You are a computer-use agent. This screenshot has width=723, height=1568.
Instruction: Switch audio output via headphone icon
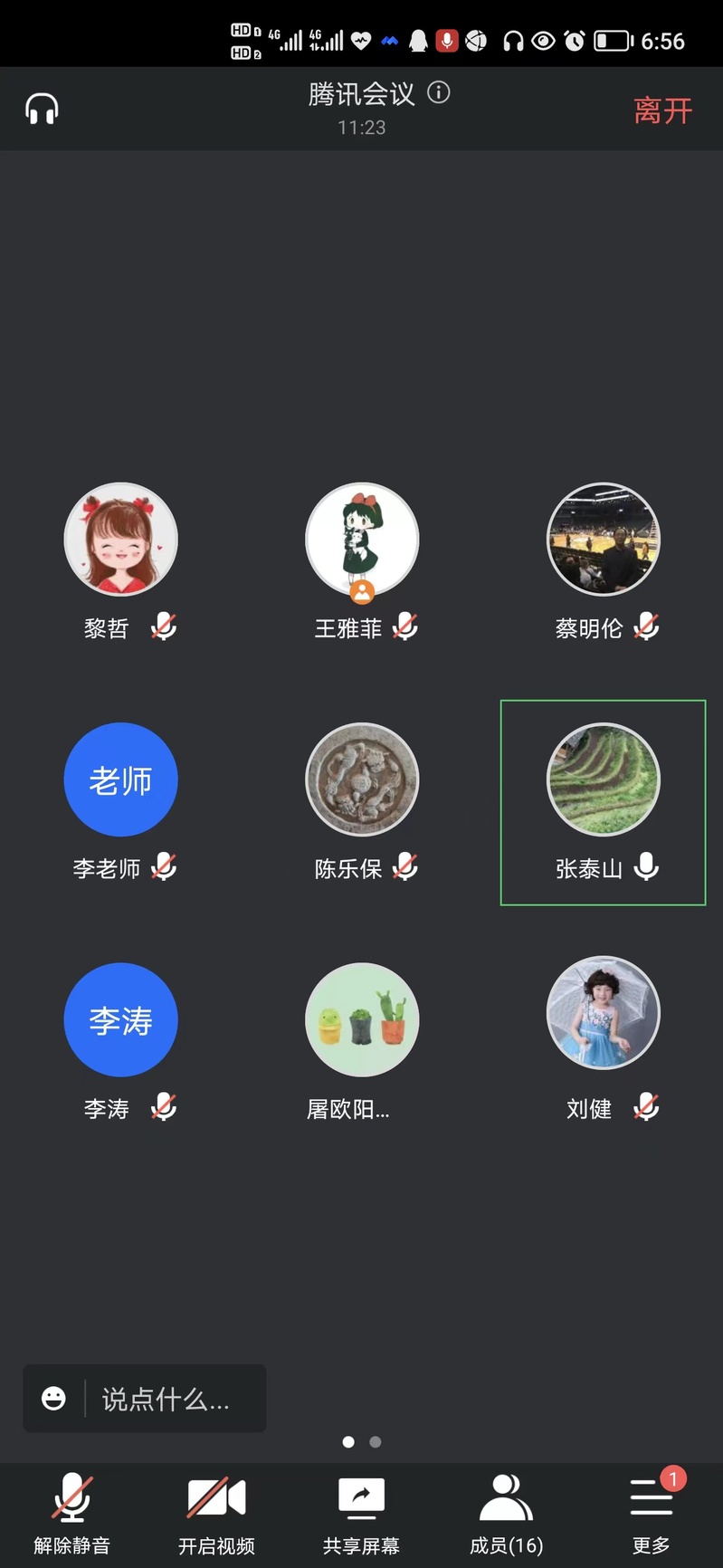pos(42,110)
